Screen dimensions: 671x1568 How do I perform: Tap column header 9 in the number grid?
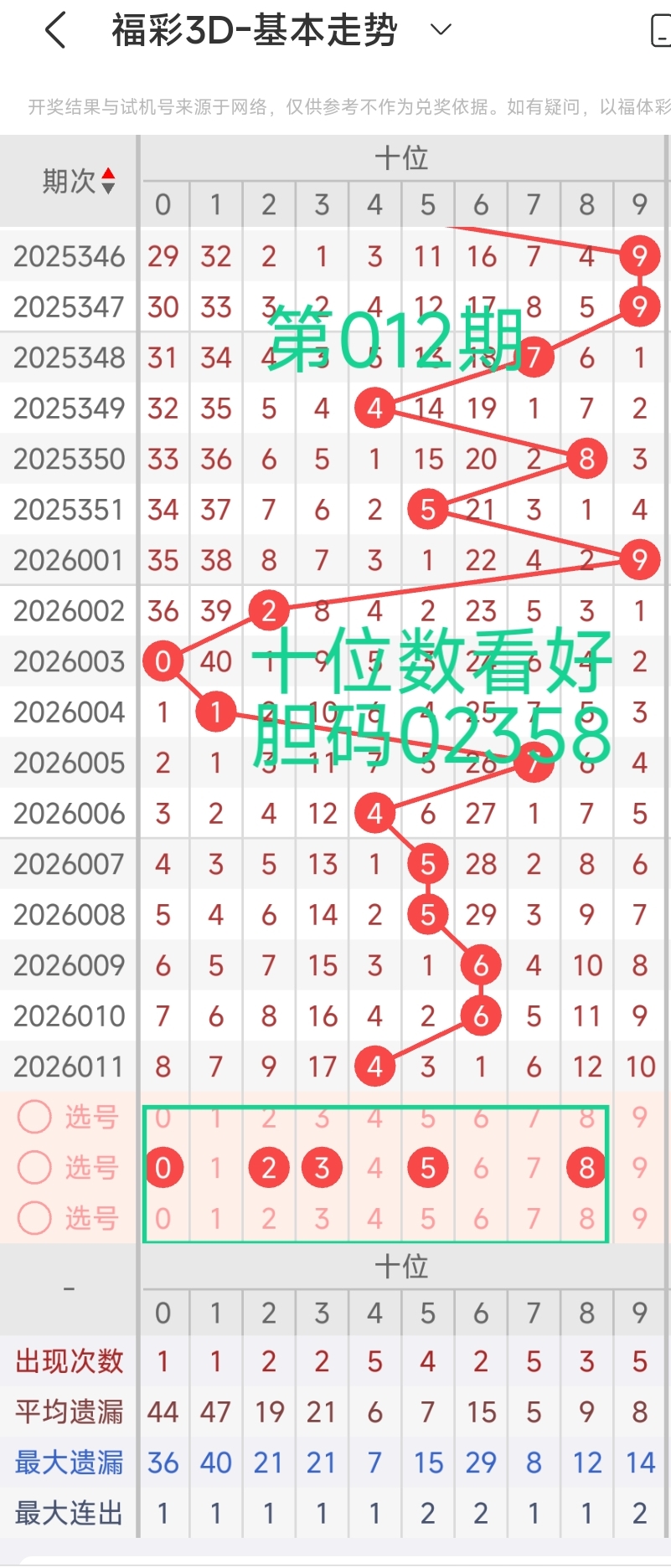coord(640,203)
